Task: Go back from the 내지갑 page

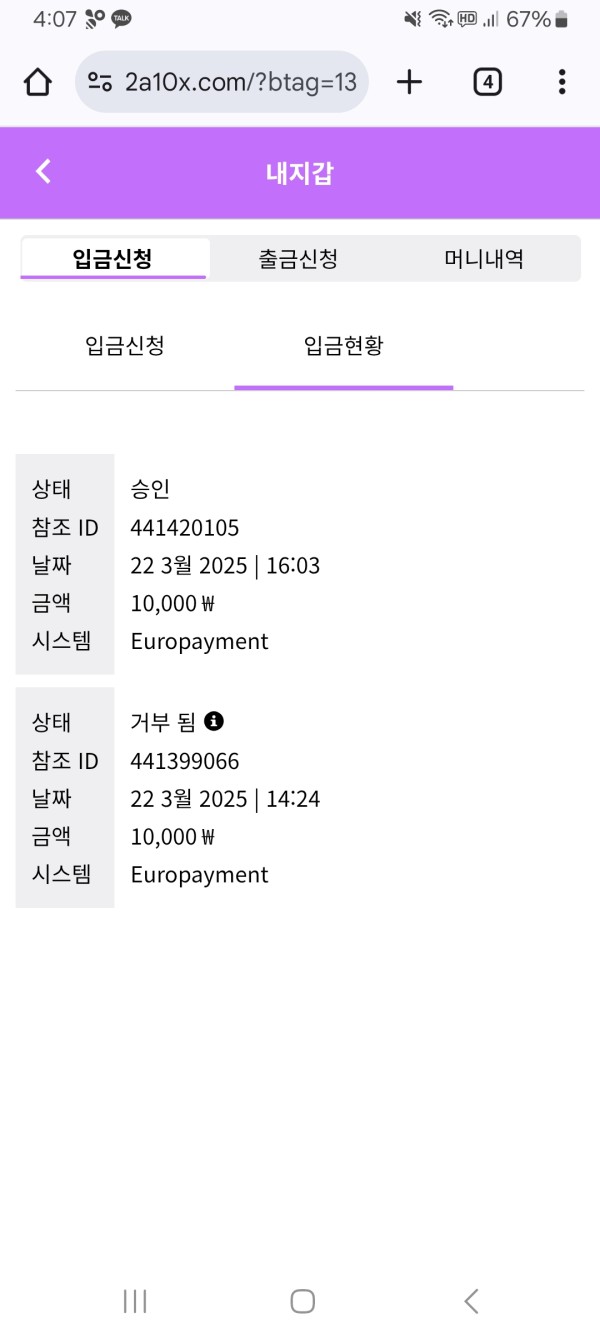Action: (x=43, y=172)
